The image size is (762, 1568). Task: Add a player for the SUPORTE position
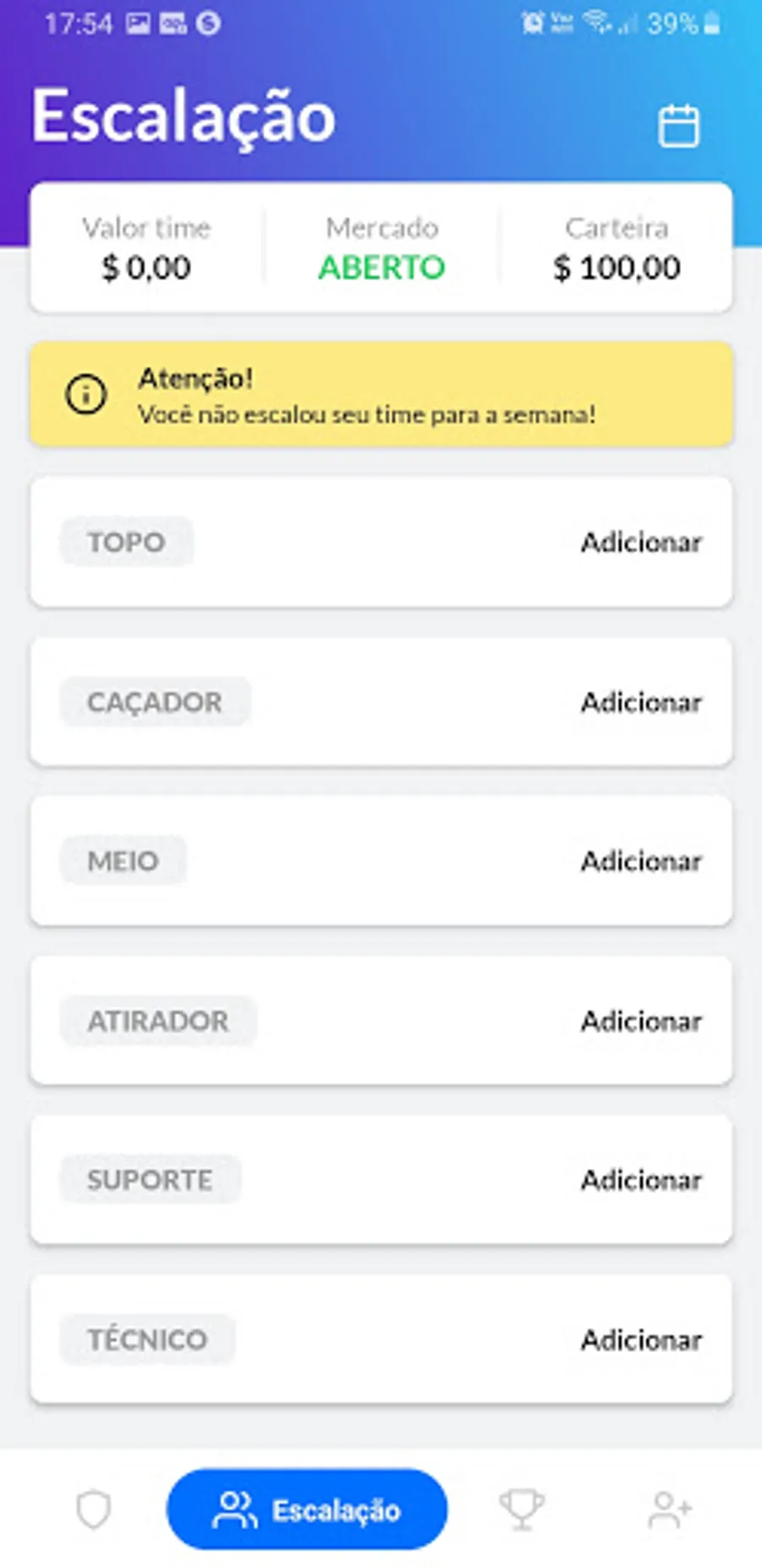point(641,1180)
